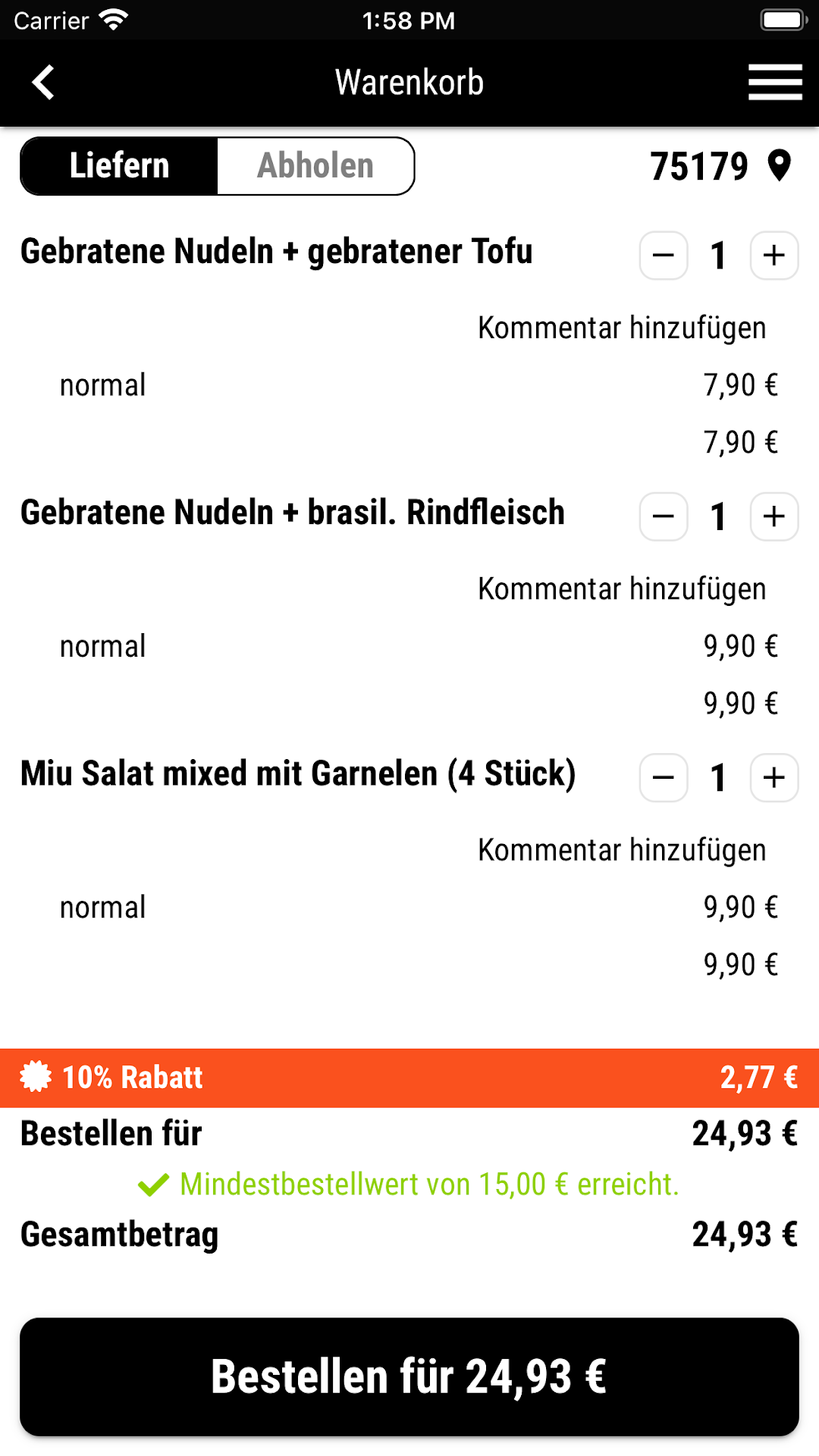Reduce quantity of Gebratene Nudeln + brasil. Rindfleisch

click(664, 516)
